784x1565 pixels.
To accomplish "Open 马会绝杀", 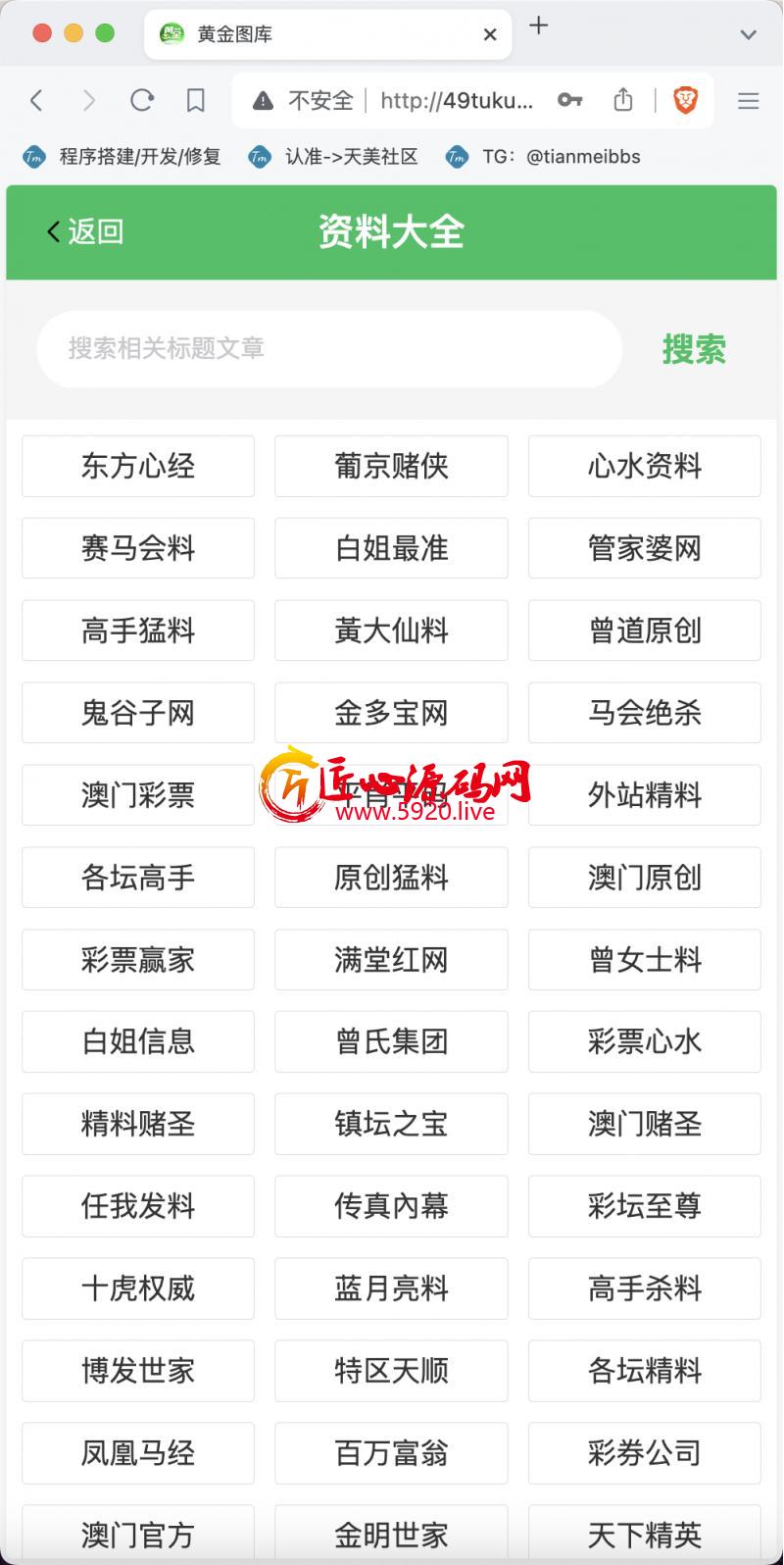I will 644,713.
